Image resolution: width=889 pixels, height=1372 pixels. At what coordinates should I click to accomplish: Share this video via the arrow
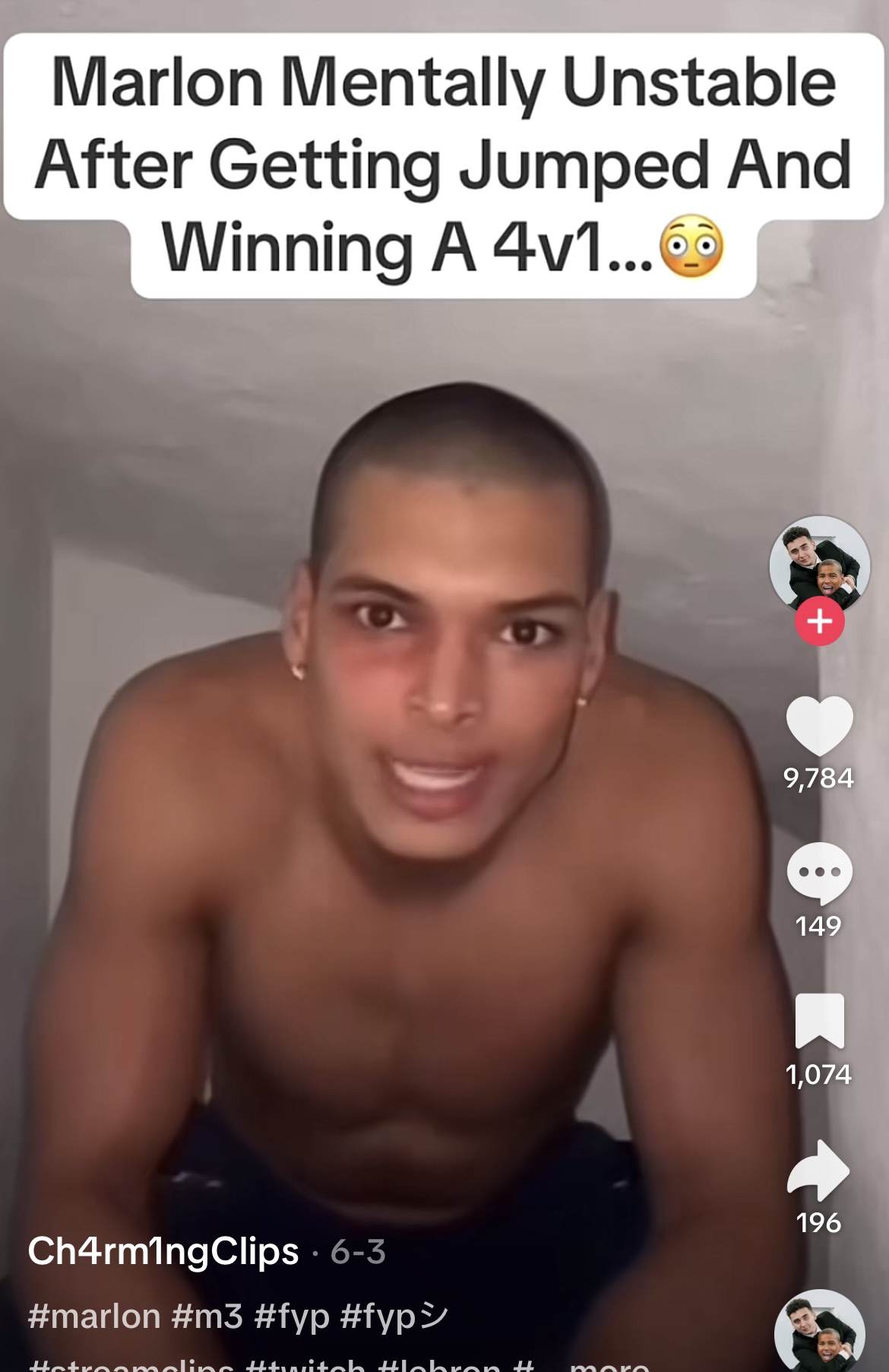tap(819, 1169)
